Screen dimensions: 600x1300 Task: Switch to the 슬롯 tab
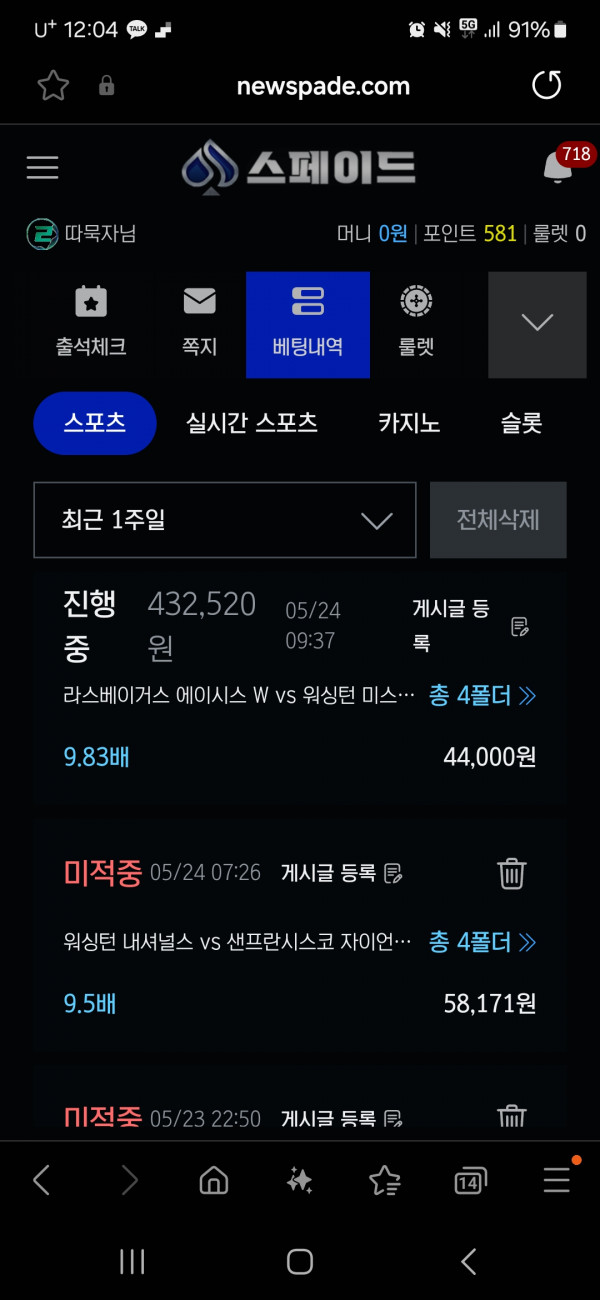[521, 423]
